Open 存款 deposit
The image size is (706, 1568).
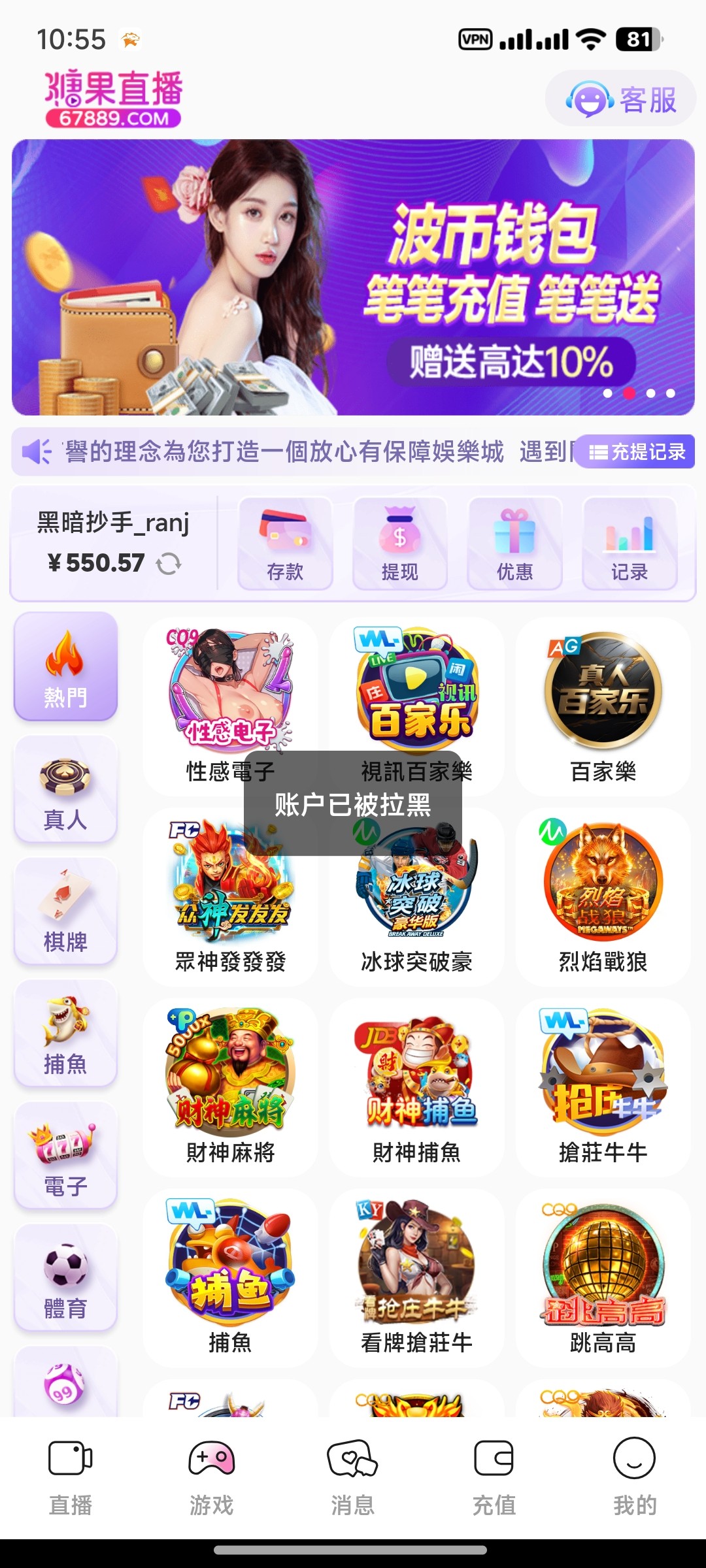[285, 544]
